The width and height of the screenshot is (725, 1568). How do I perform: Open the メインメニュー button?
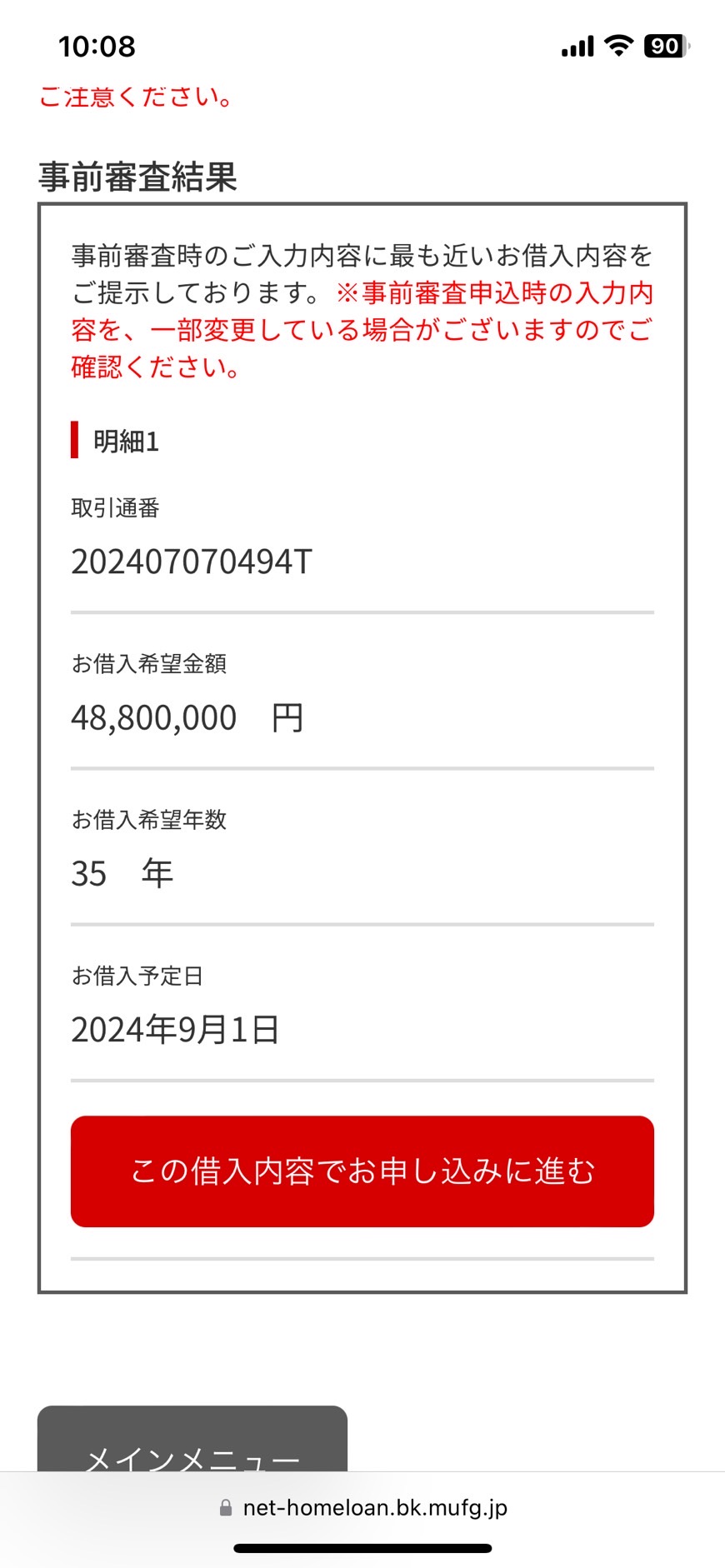(192, 1439)
